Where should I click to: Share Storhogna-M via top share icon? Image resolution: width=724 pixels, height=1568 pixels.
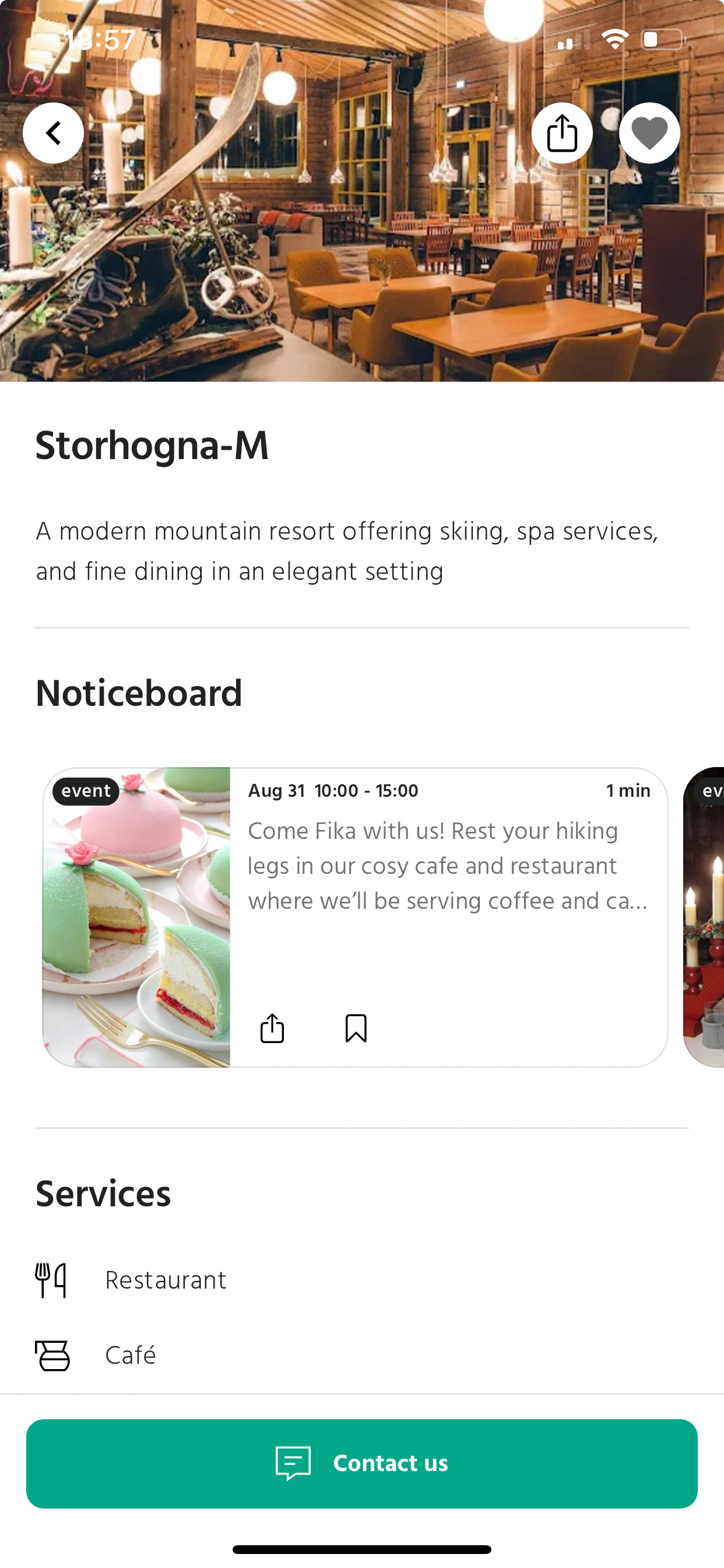click(x=561, y=132)
